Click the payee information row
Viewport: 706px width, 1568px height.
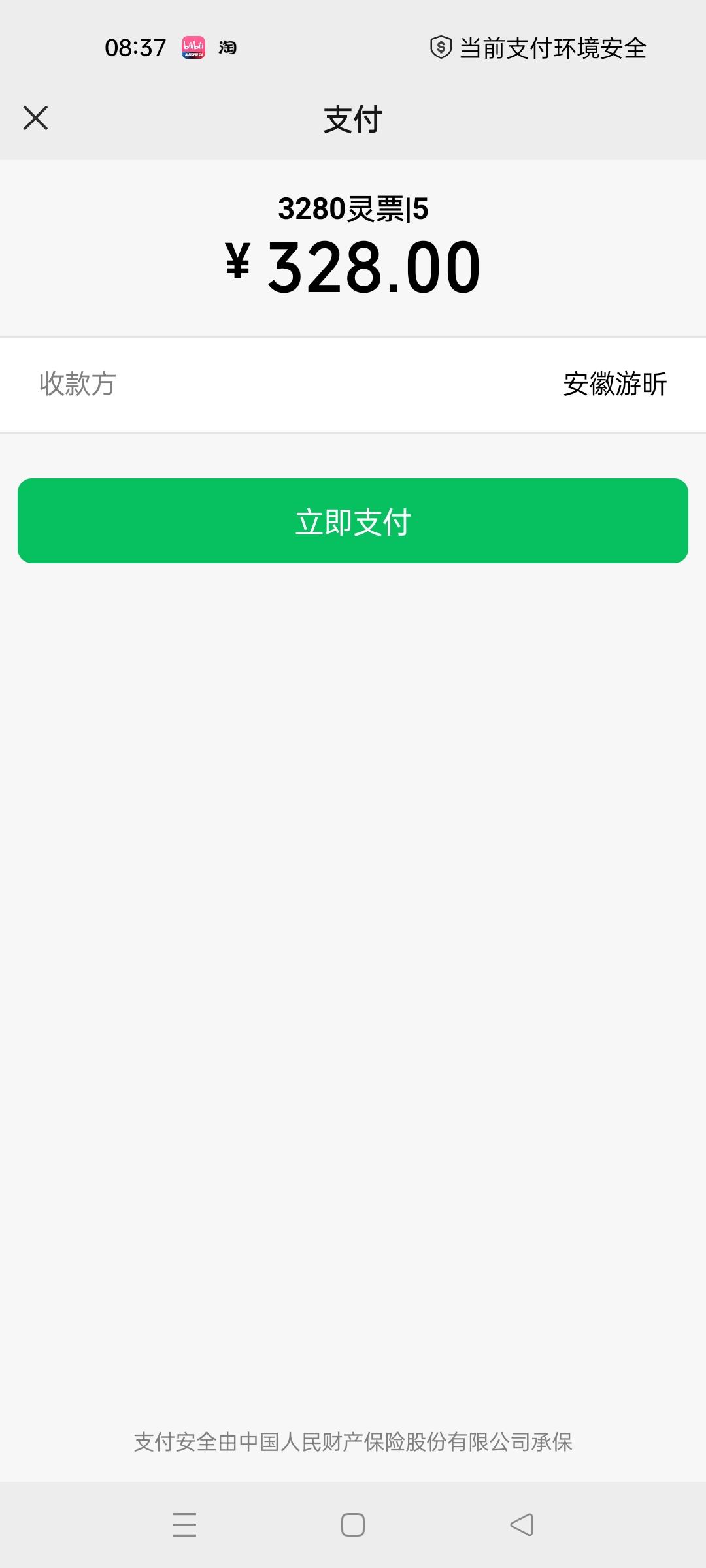(353, 385)
